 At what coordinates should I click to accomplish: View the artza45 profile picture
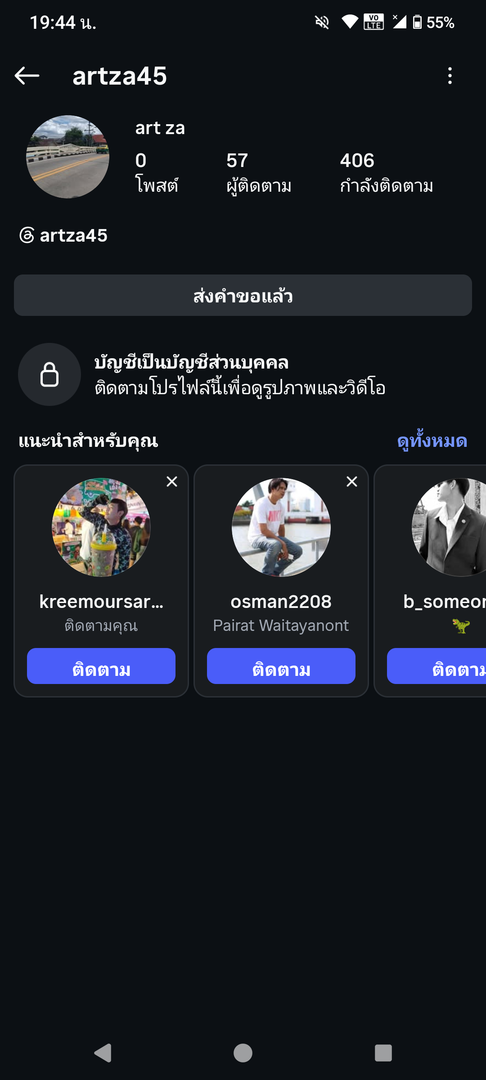tap(67, 157)
